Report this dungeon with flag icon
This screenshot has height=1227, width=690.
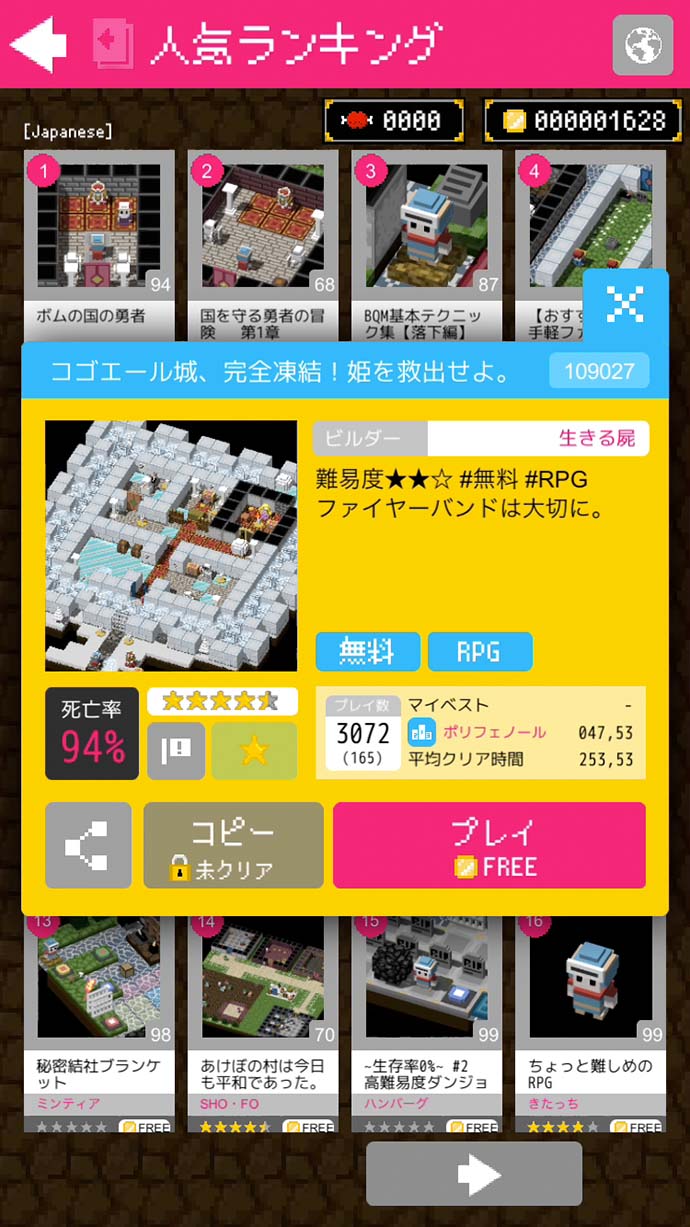click(176, 751)
